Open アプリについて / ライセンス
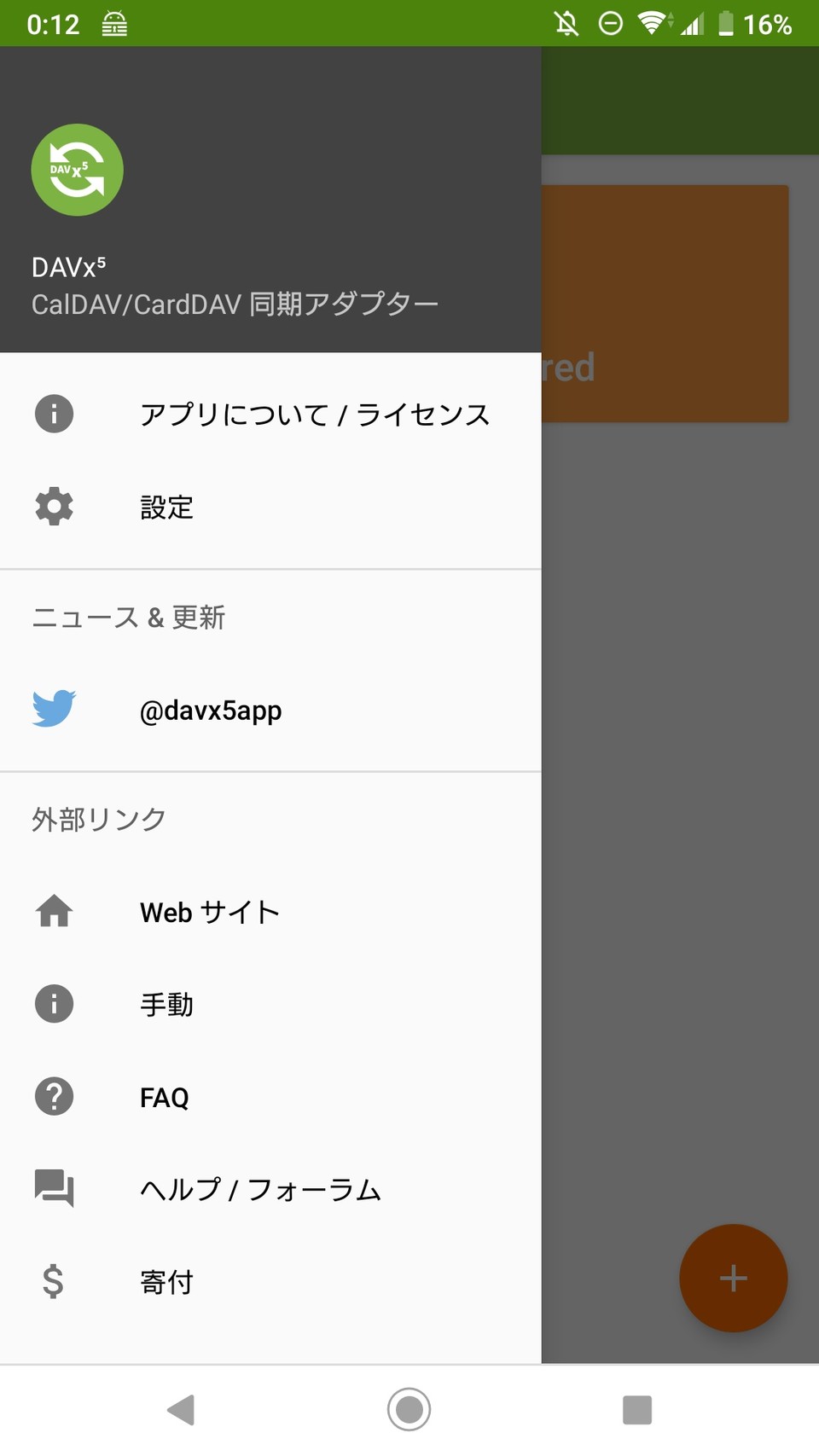 pyautogui.click(x=270, y=415)
